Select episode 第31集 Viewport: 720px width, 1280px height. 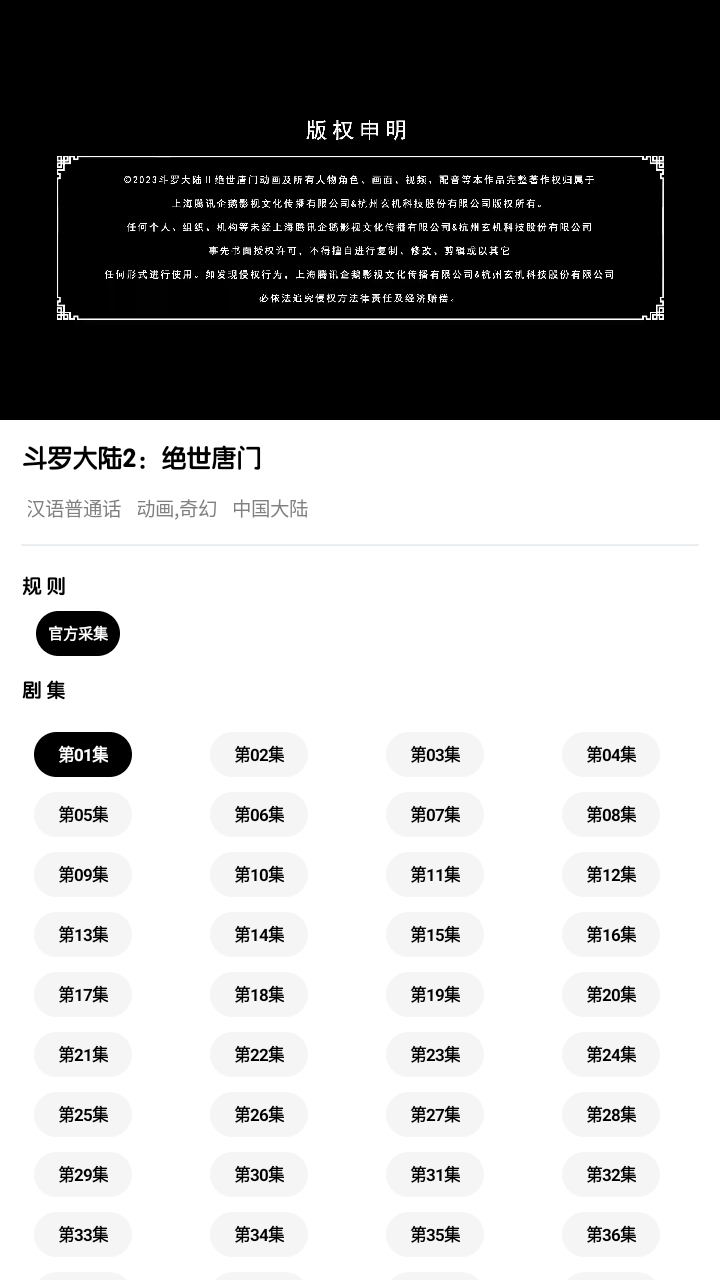click(x=435, y=1175)
